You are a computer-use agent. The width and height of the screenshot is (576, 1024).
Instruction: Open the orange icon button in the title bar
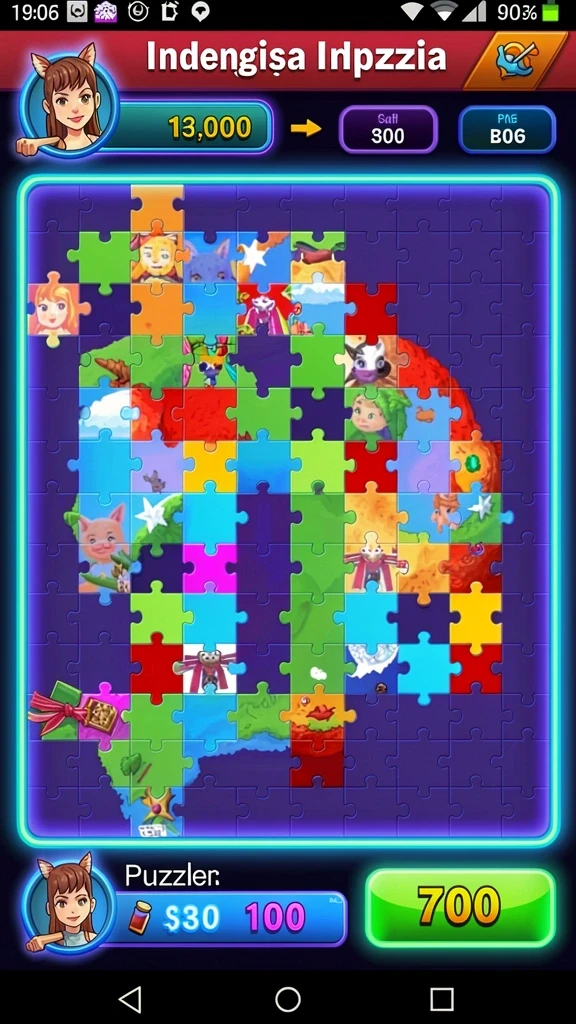click(515, 59)
